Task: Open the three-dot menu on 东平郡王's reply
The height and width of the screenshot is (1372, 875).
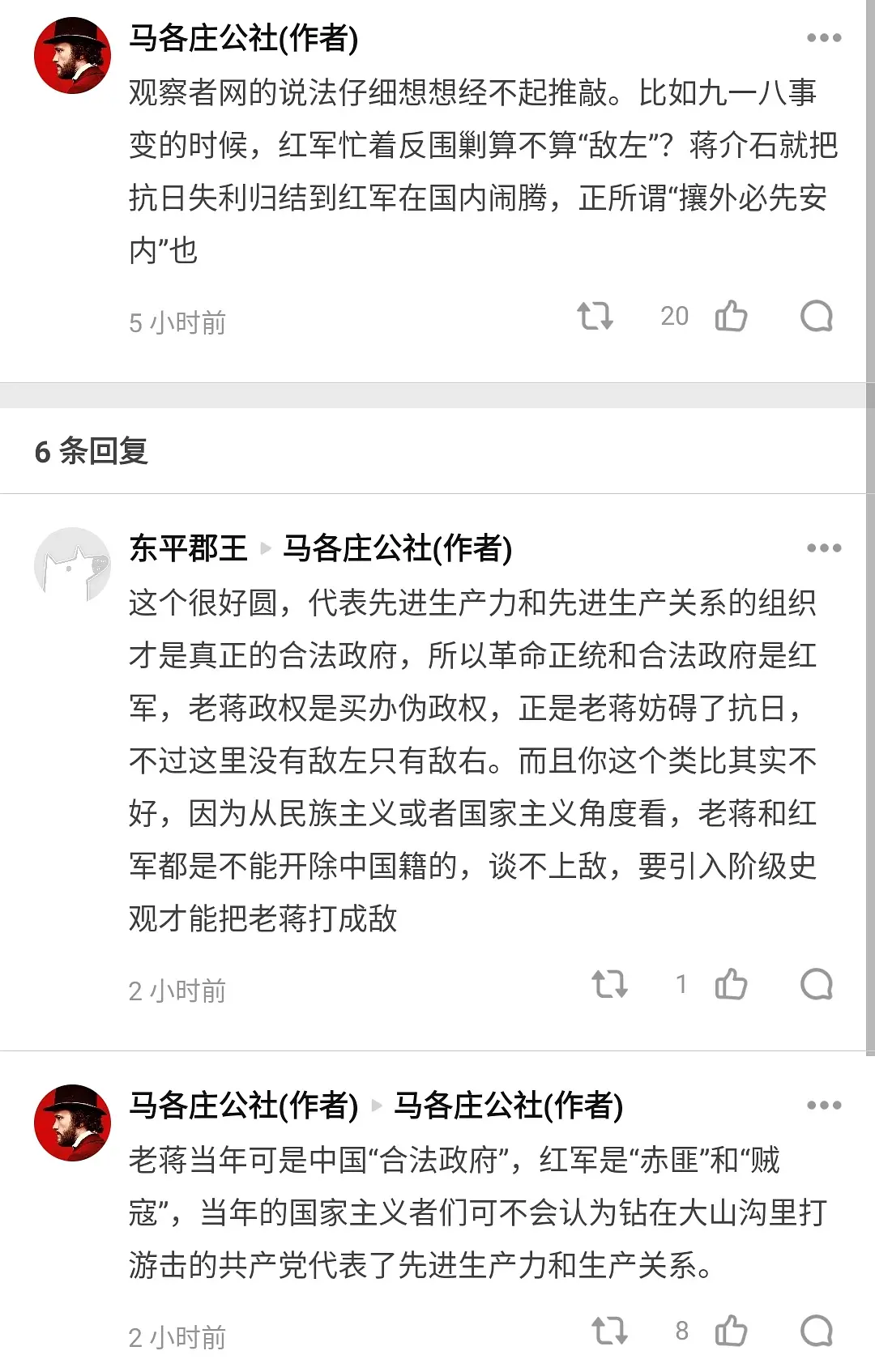Action: point(823,548)
